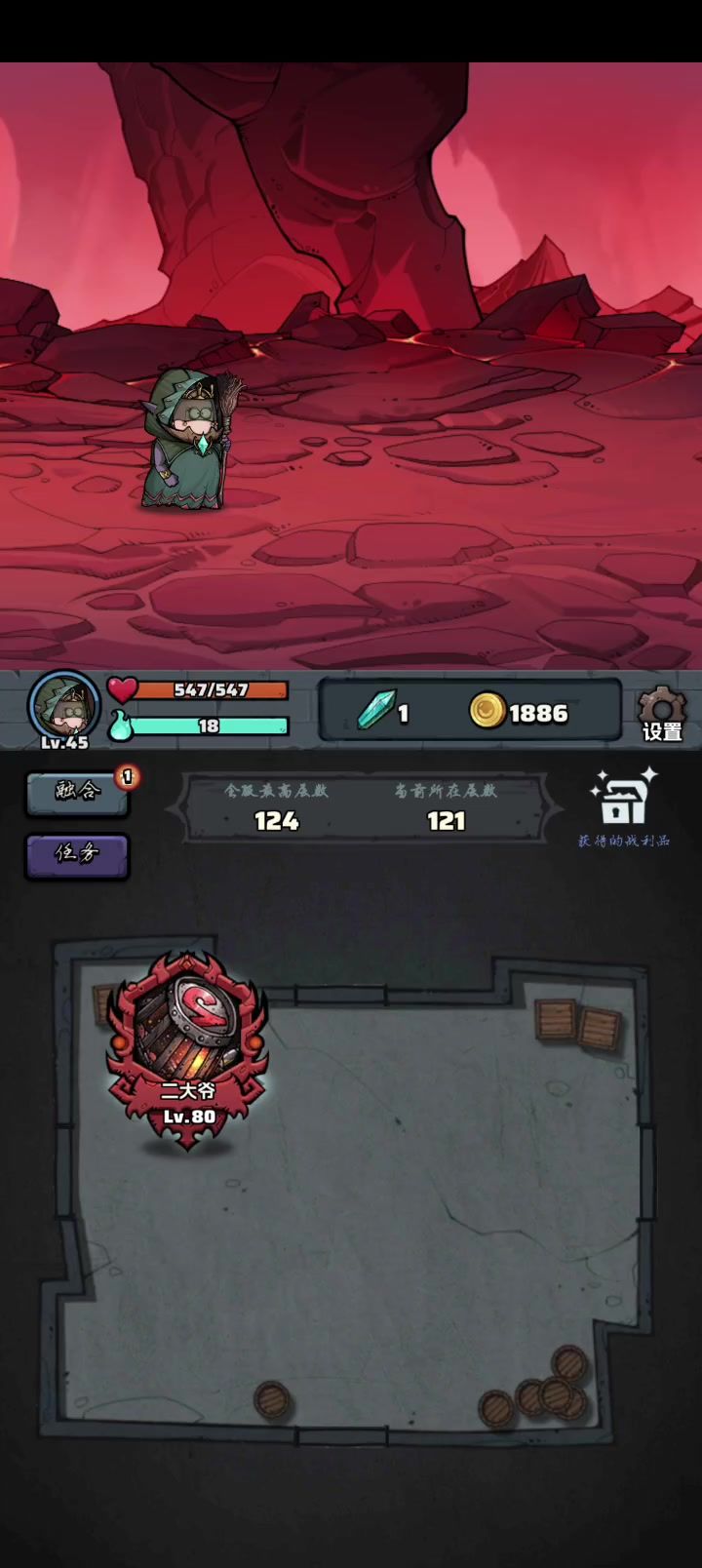
Task: Open the 任务 quests button
Action: coord(77,855)
